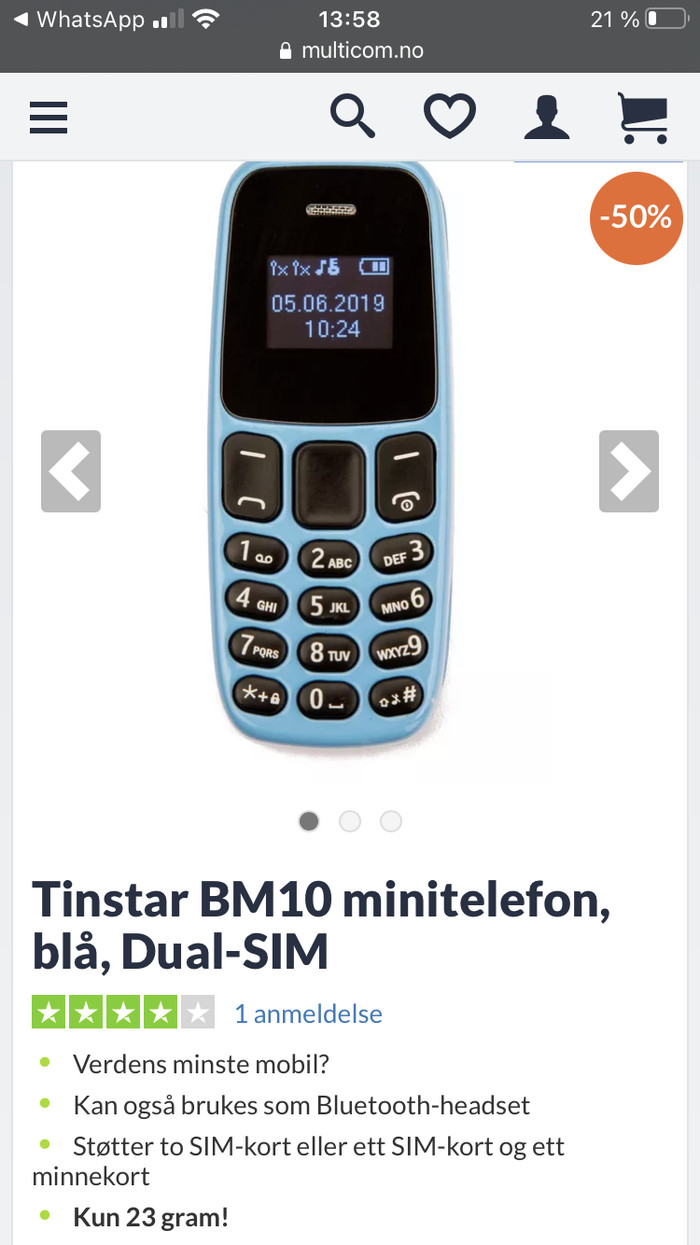Screen dimensions: 700x1245
Task: Open the 1 anmeldelse review link
Action: tap(308, 1013)
